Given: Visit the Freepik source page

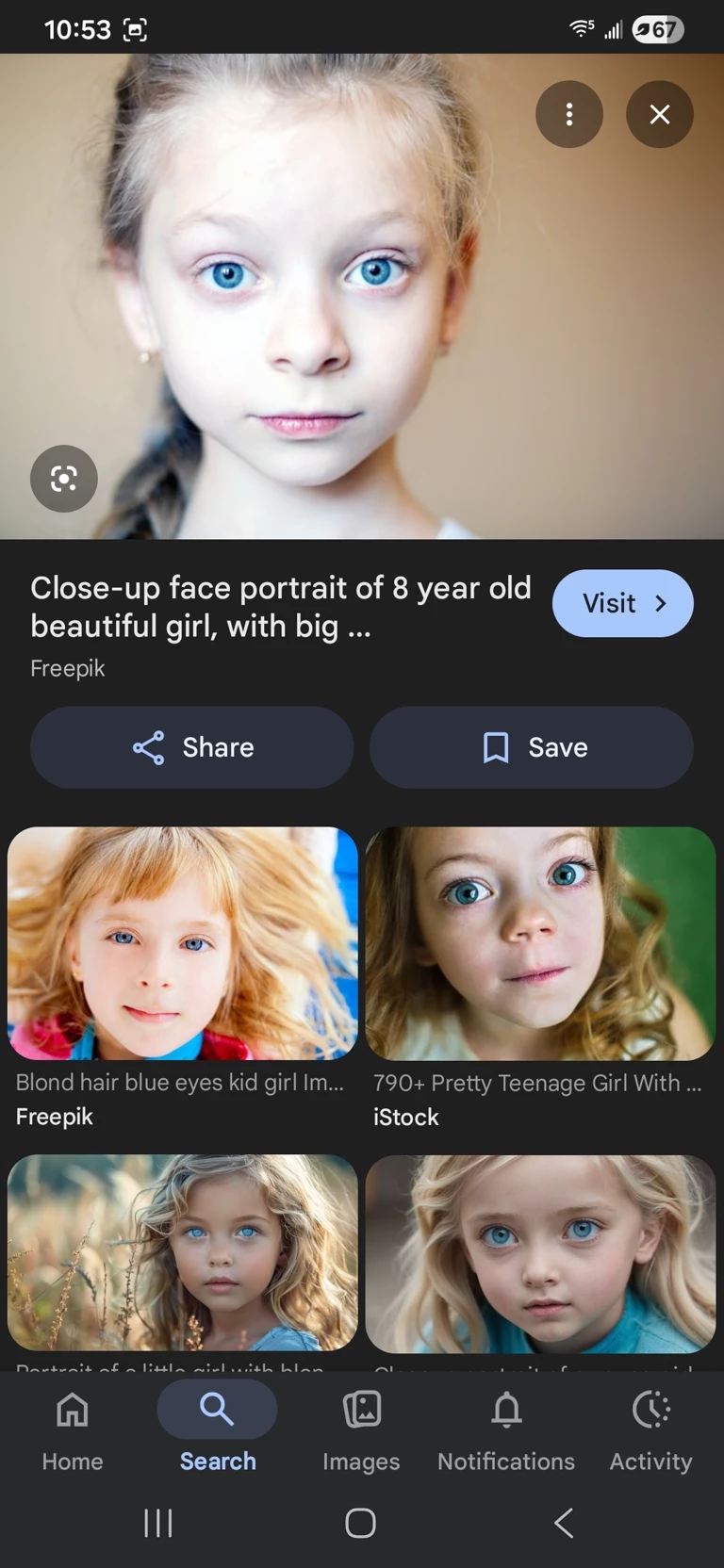Looking at the screenshot, I should coord(622,603).
